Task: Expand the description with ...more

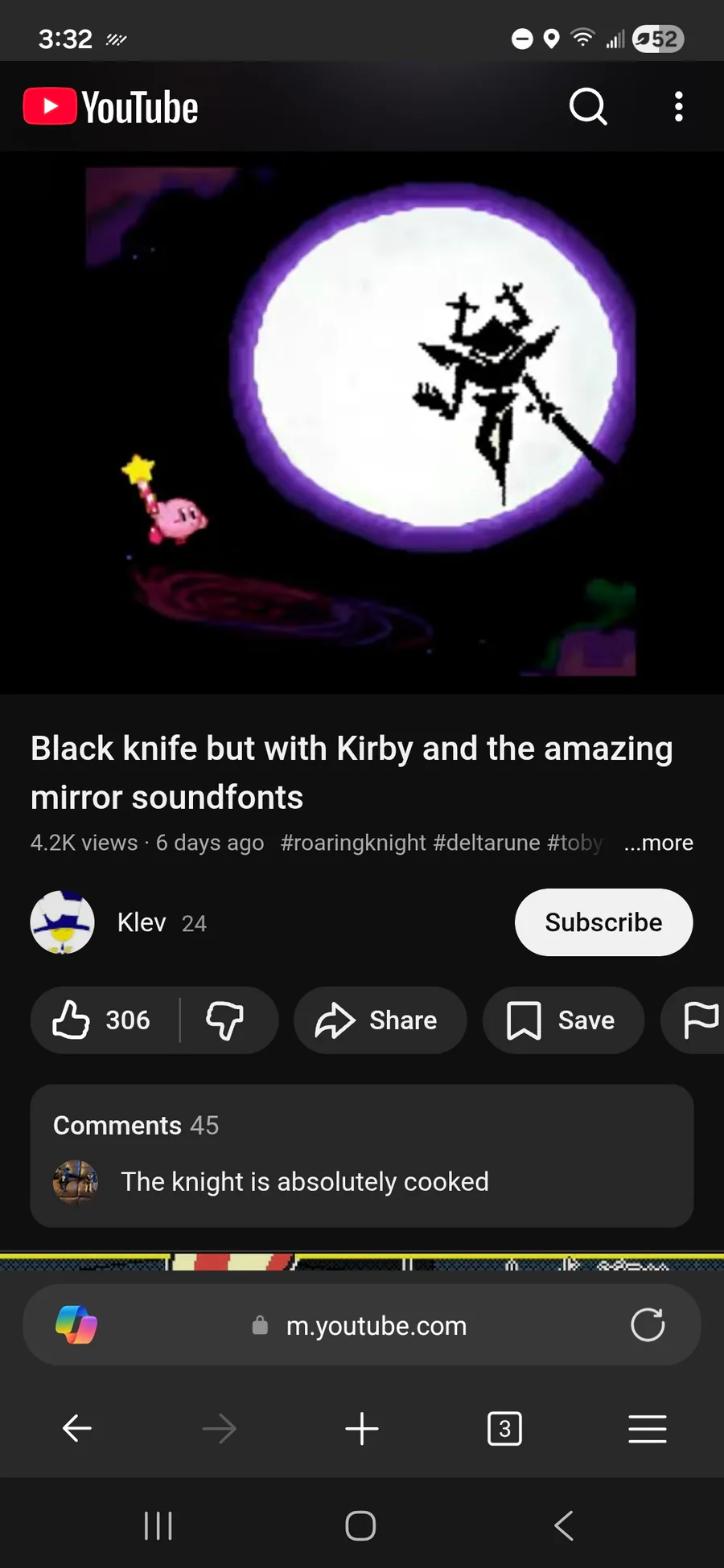Action: (658, 843)
